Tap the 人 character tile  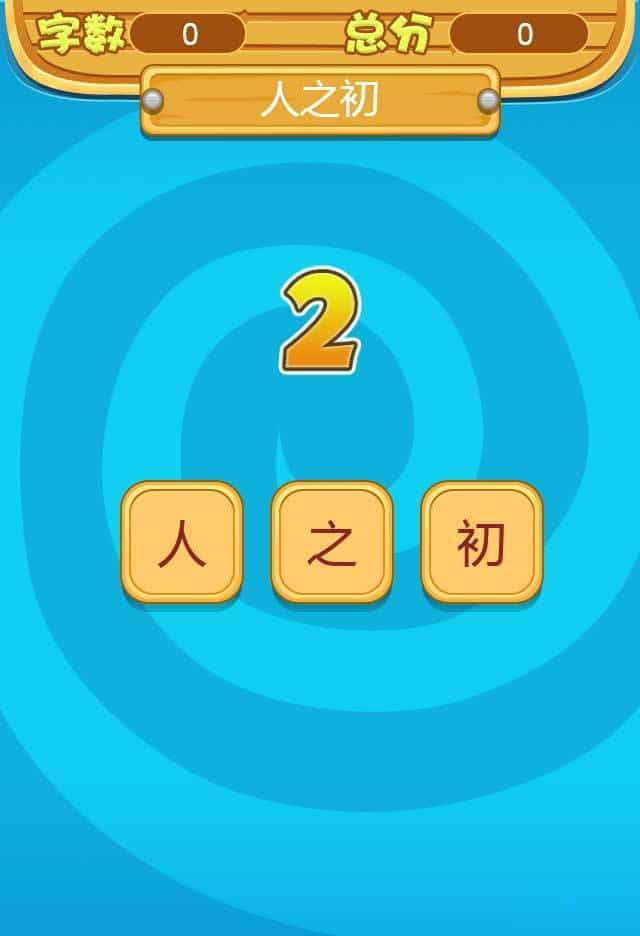click(182, 542)
